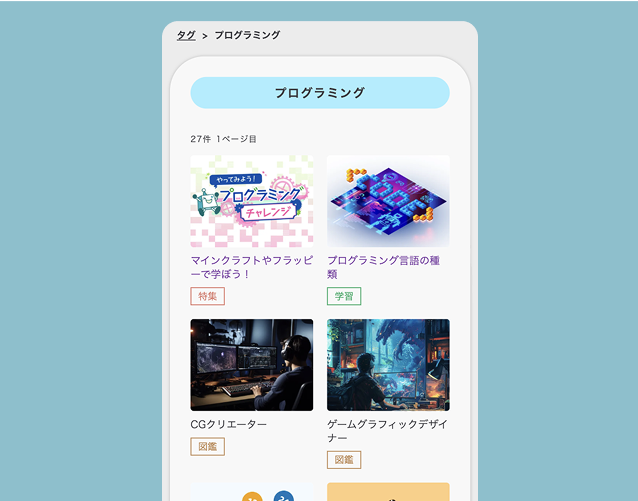Screen dimensions: 638x501
Task: Tap the 図鑑 tag under ゲームグラフィックデザイナー
Action: (x=343, y=460)
